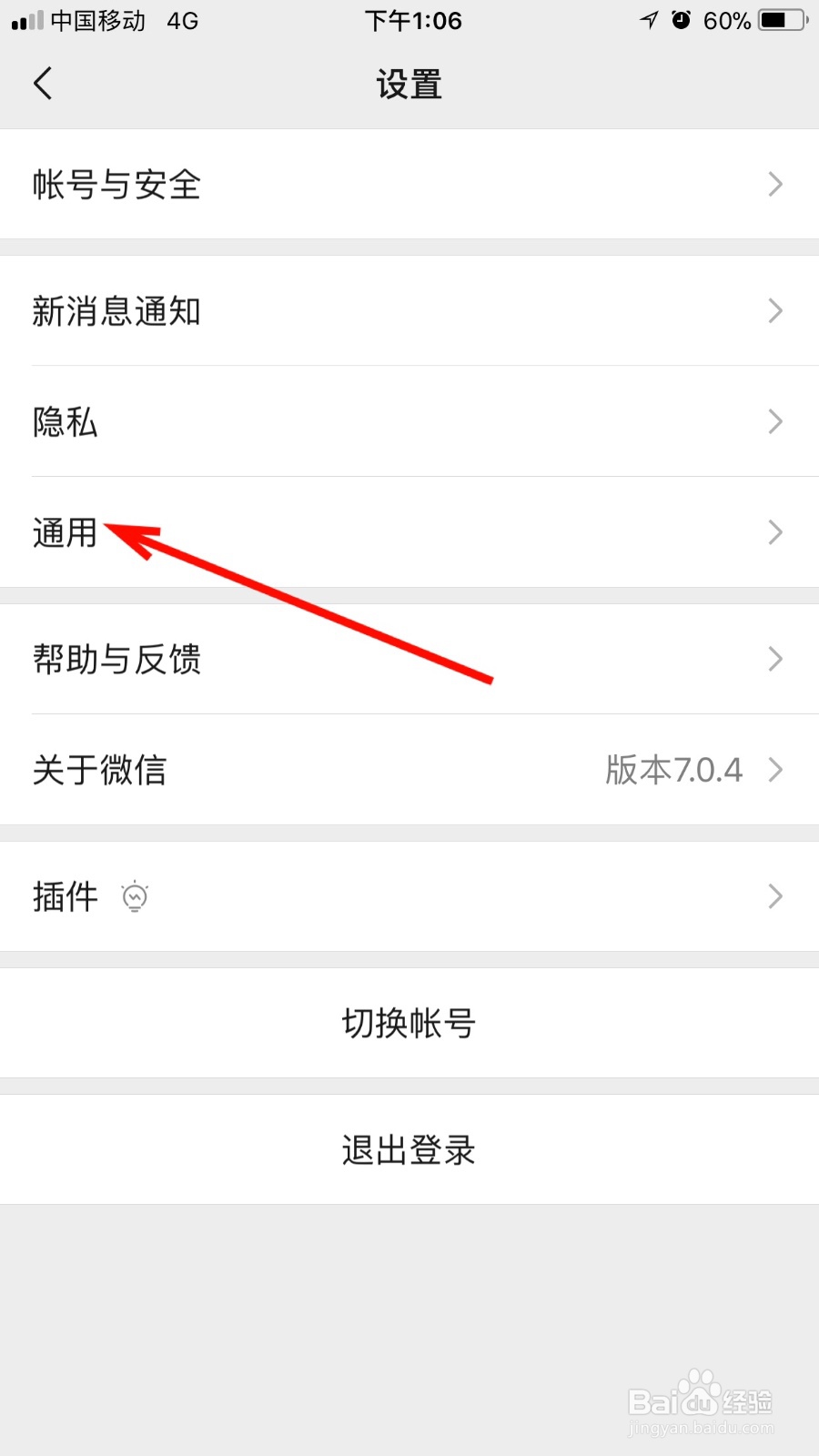
Task: Tap 切换帐号 to switch accounts
Action: [409, 1023]
